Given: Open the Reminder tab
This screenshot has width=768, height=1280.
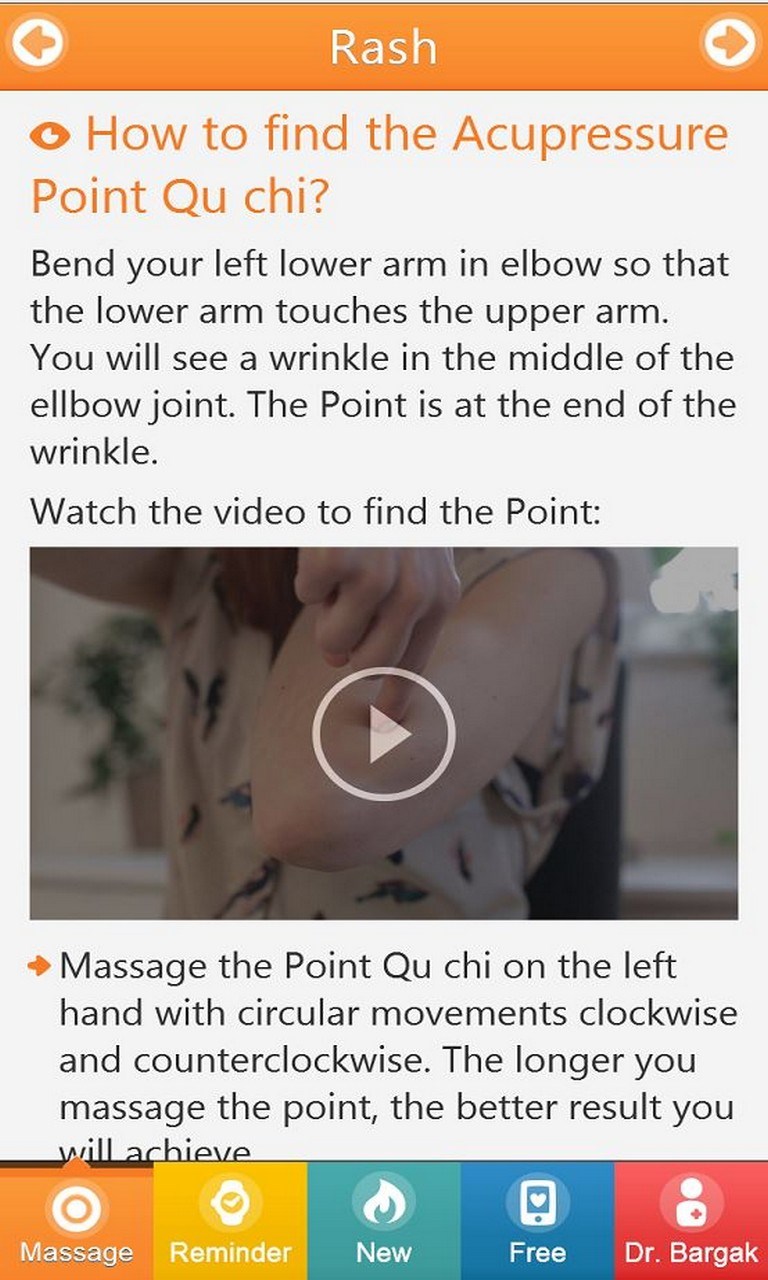Looking at the screenshot, I should [x=230, y=1221].
